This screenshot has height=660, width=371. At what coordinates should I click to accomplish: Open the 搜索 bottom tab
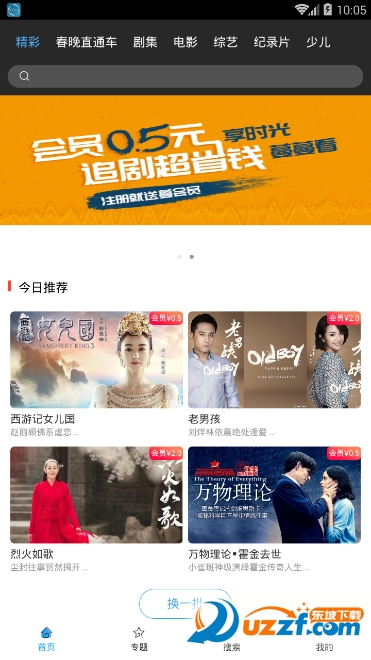[x=232, y=639]
